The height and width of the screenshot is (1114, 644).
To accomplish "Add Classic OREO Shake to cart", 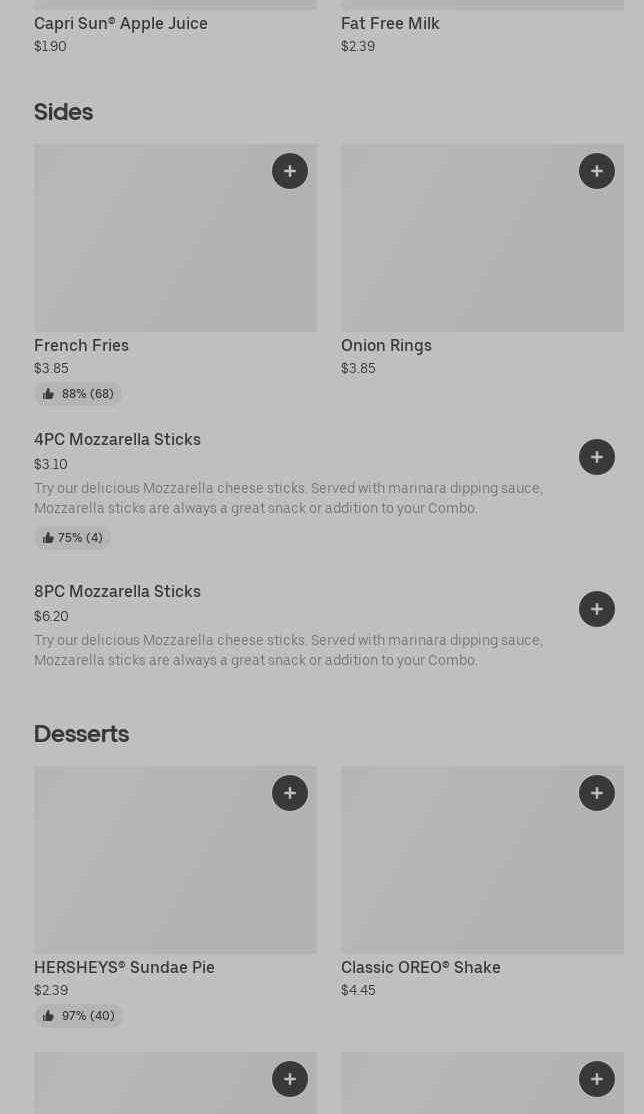I will [x=597, y=793].
